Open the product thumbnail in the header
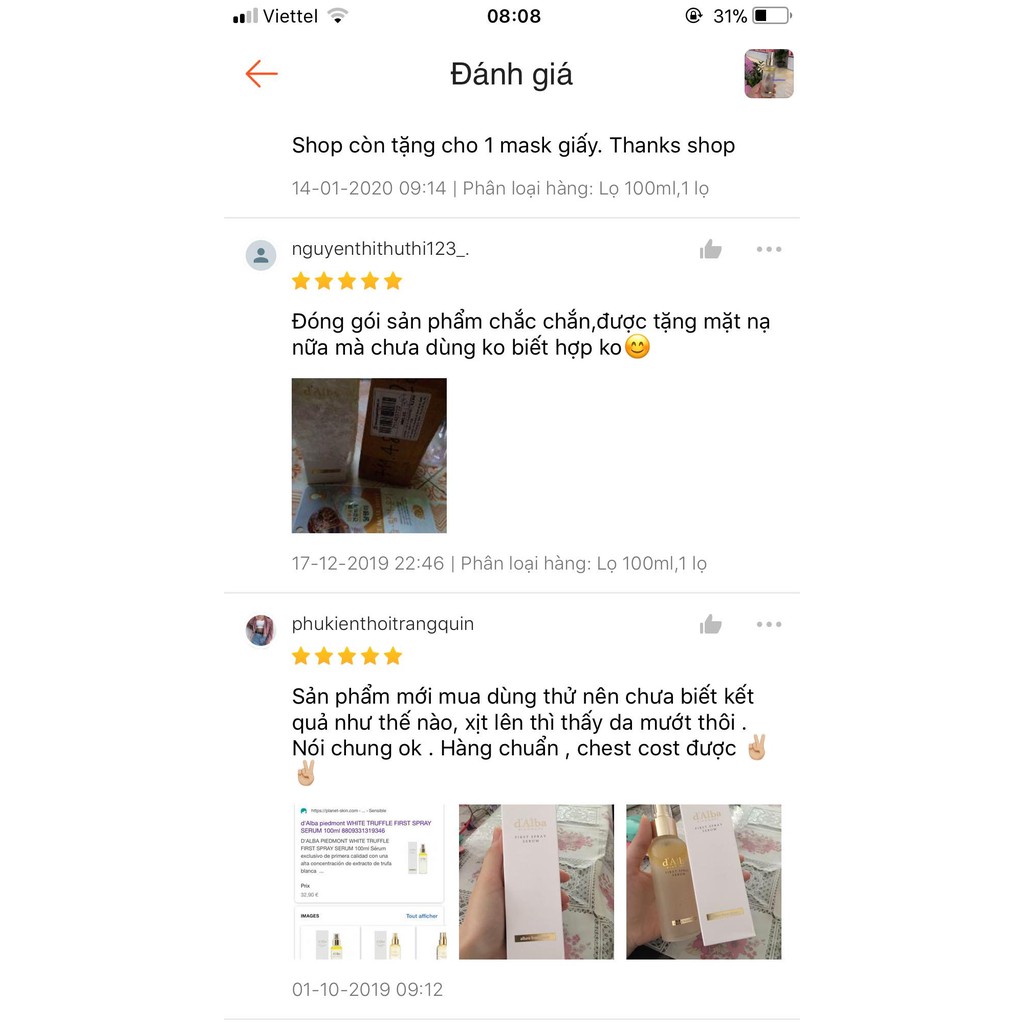Viewport: 1024px width, 1024px height. tap(768, 74)
